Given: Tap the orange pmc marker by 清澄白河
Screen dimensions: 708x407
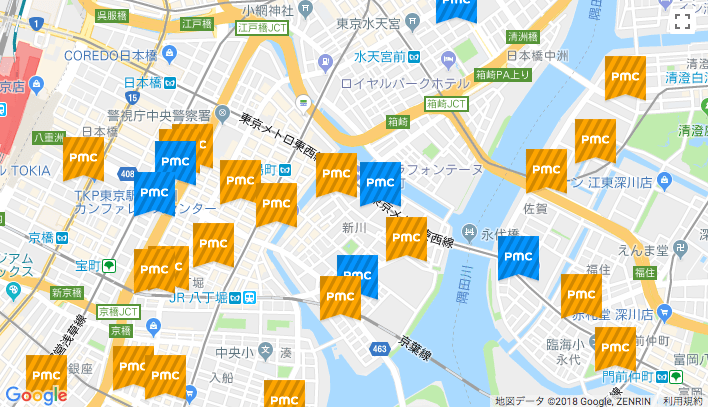Looking at the screenshot, I should 625,76.
